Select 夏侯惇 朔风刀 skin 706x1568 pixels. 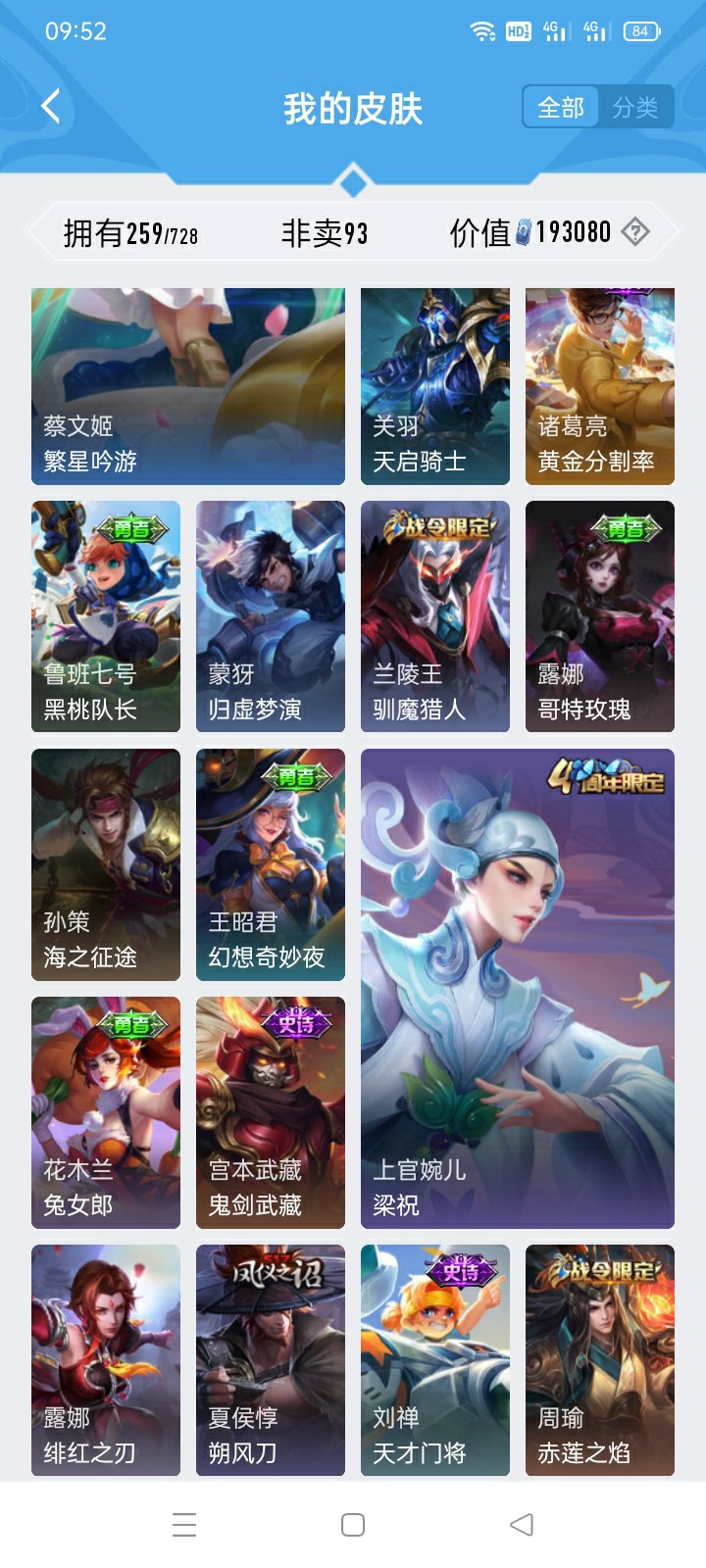(271, 1360)
